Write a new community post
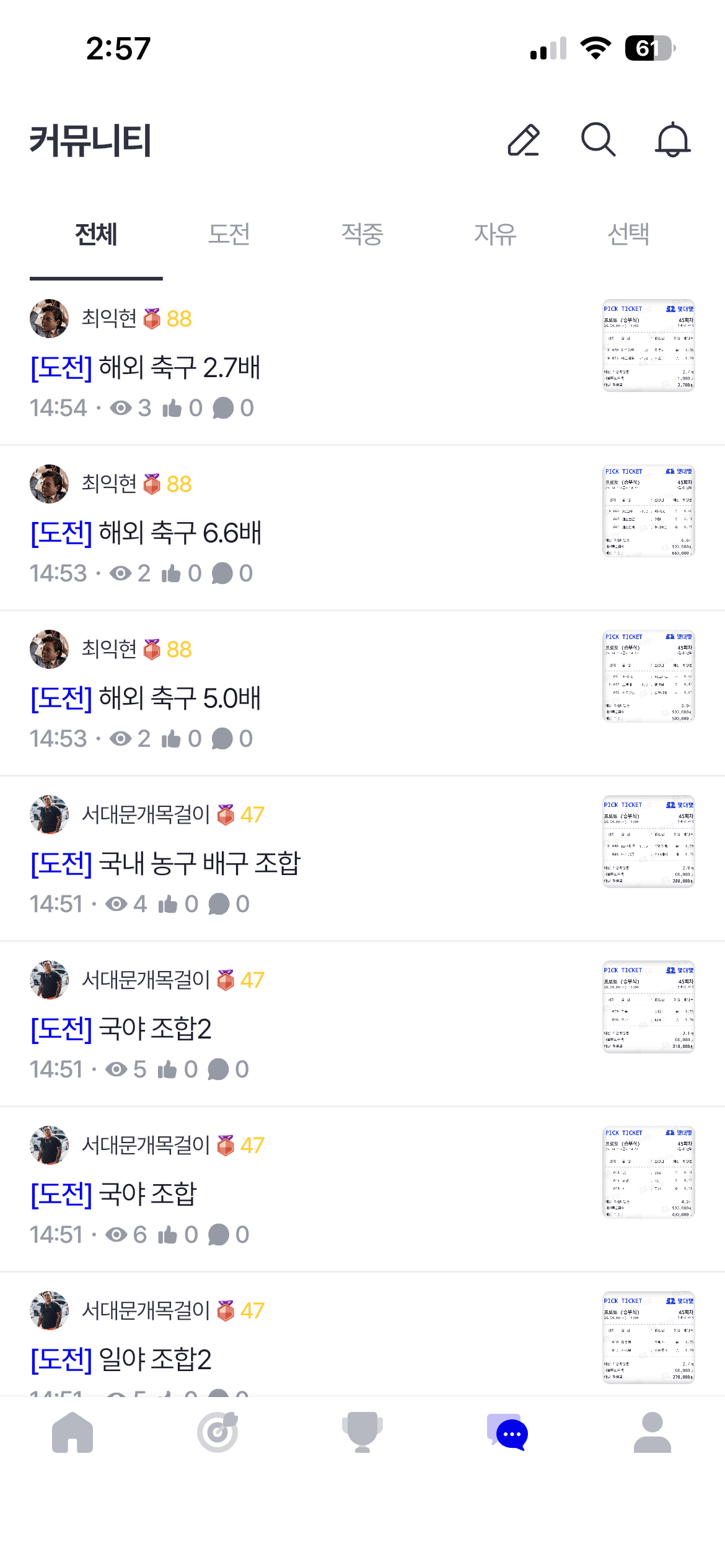 tap(524, 140)
